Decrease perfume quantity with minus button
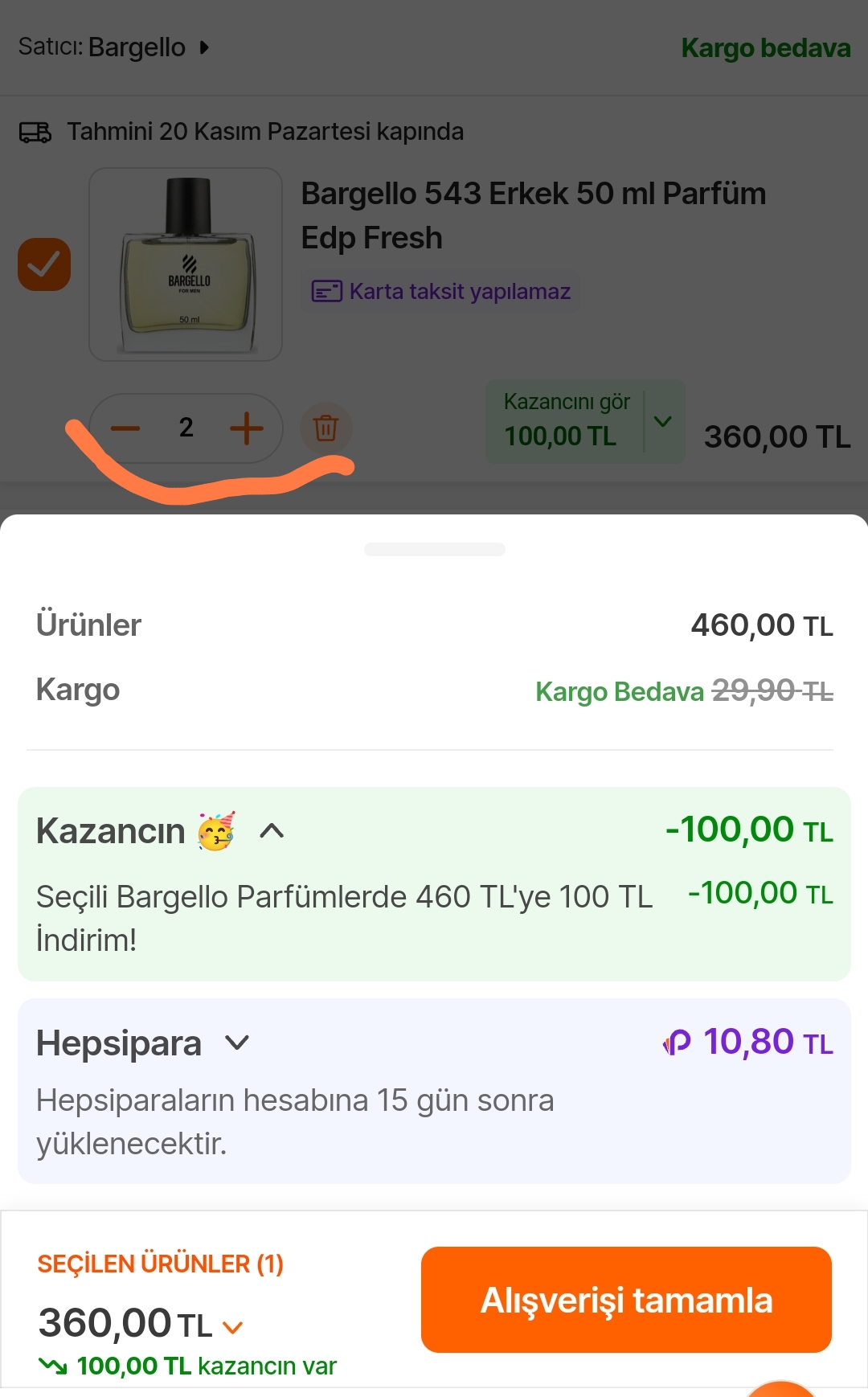This screenshot has height=1397, width=868. click(x=125, y=428)
